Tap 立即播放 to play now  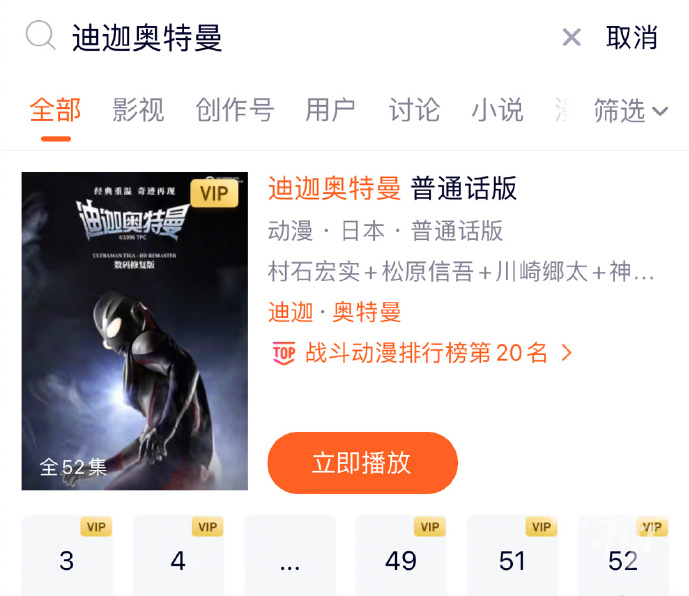click(x=362, y=463)
